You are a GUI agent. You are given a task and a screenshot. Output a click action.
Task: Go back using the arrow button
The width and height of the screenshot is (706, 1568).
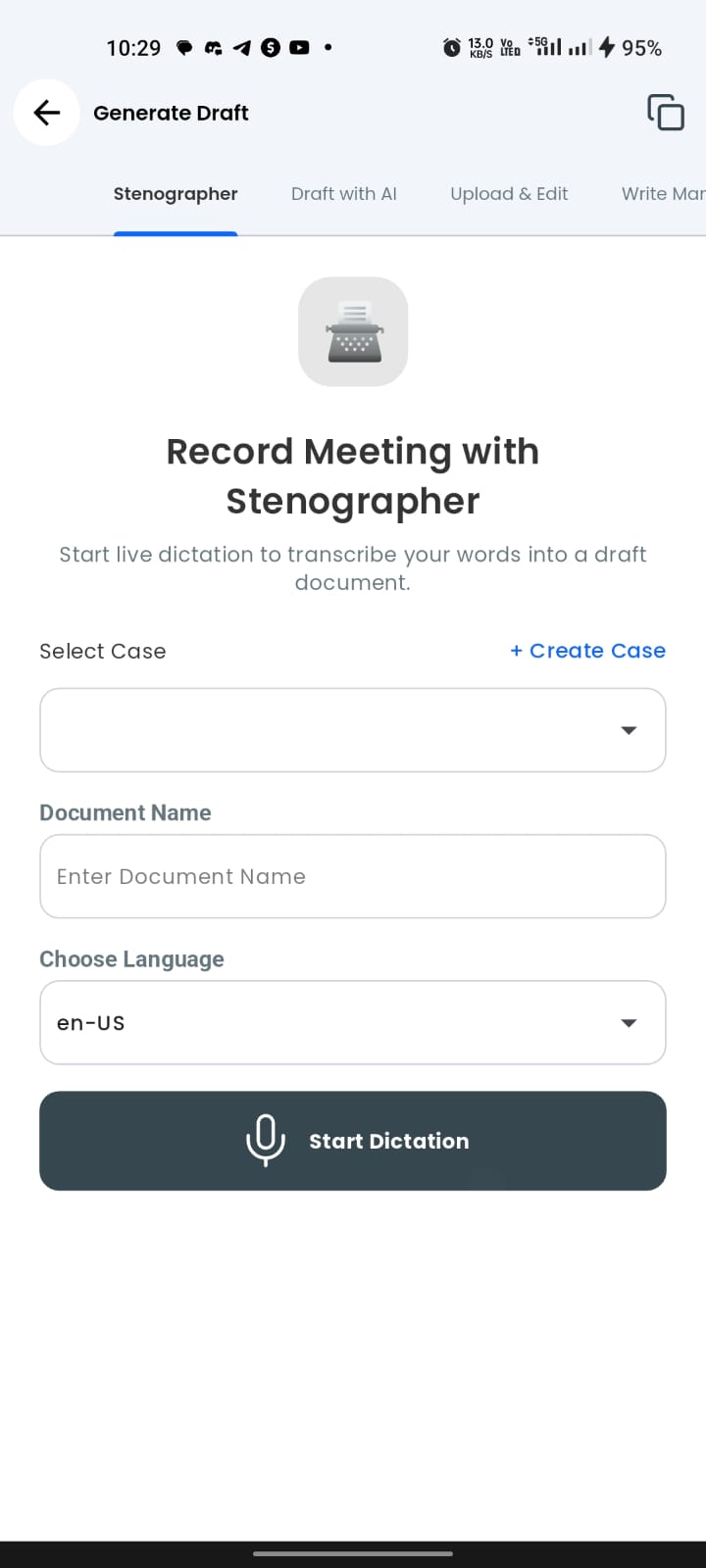tap(46, 113)
